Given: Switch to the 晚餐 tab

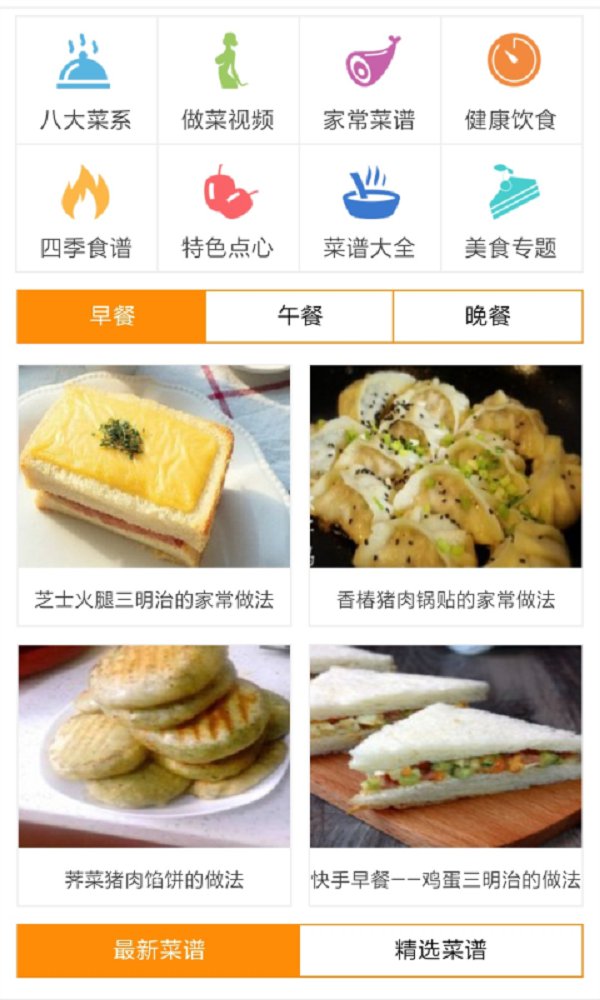Looking at the screenshot, I should pyautogui.click(x=488, y=316).
